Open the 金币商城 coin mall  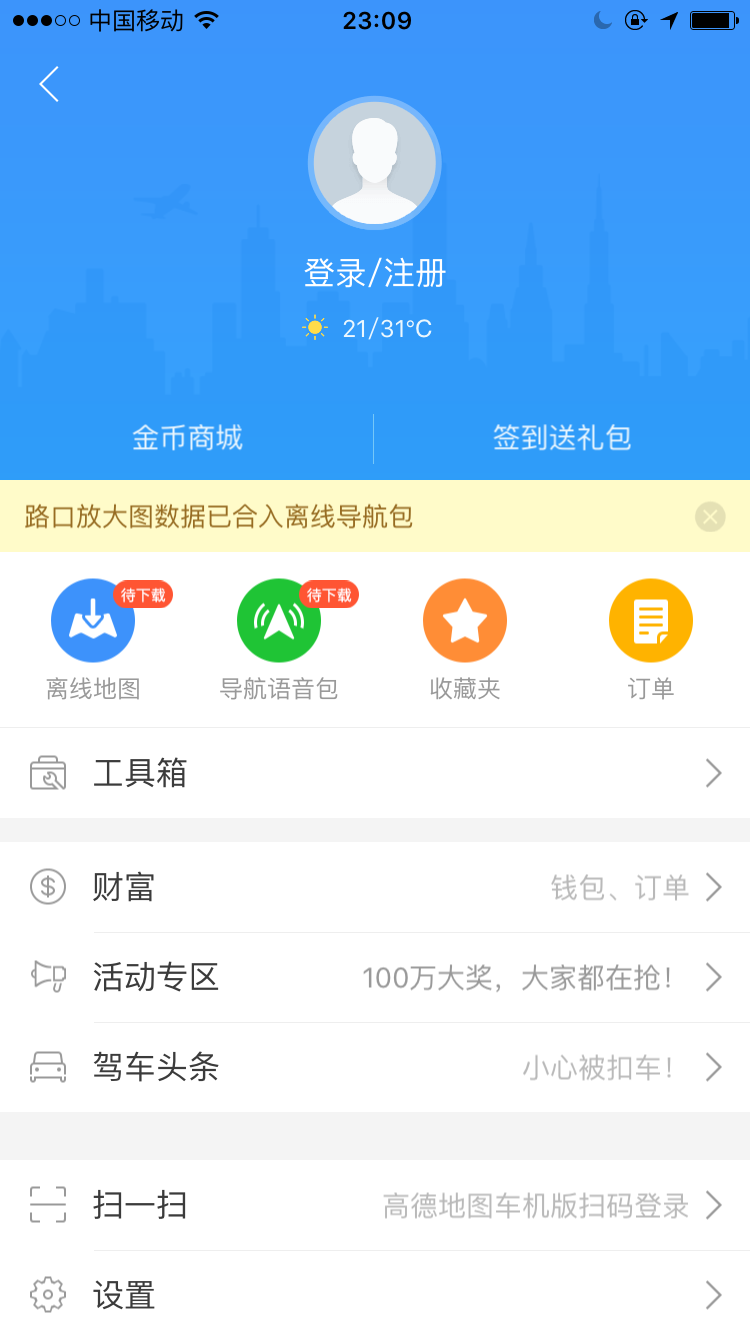pos(187,438)
